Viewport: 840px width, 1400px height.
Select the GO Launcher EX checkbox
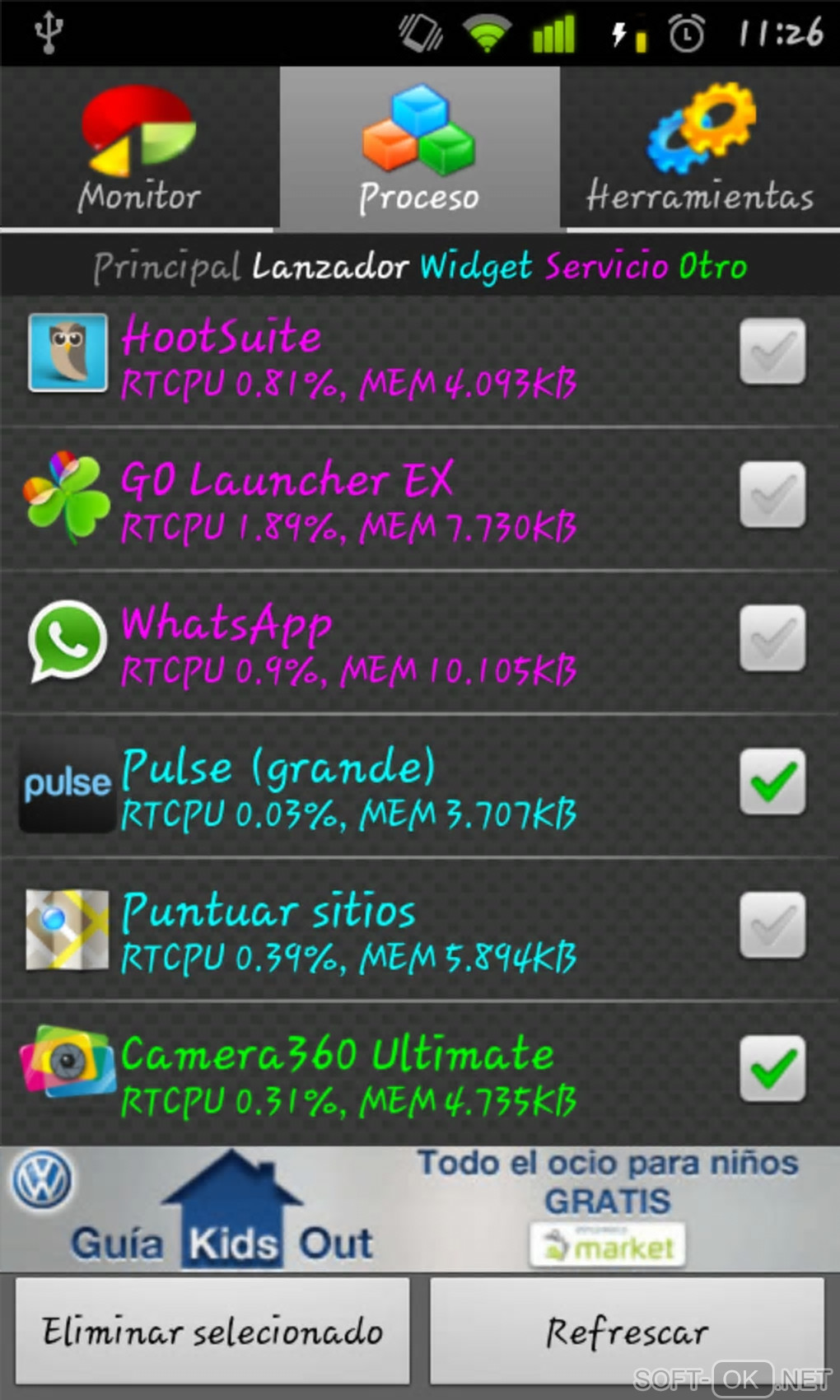point(772,495)
